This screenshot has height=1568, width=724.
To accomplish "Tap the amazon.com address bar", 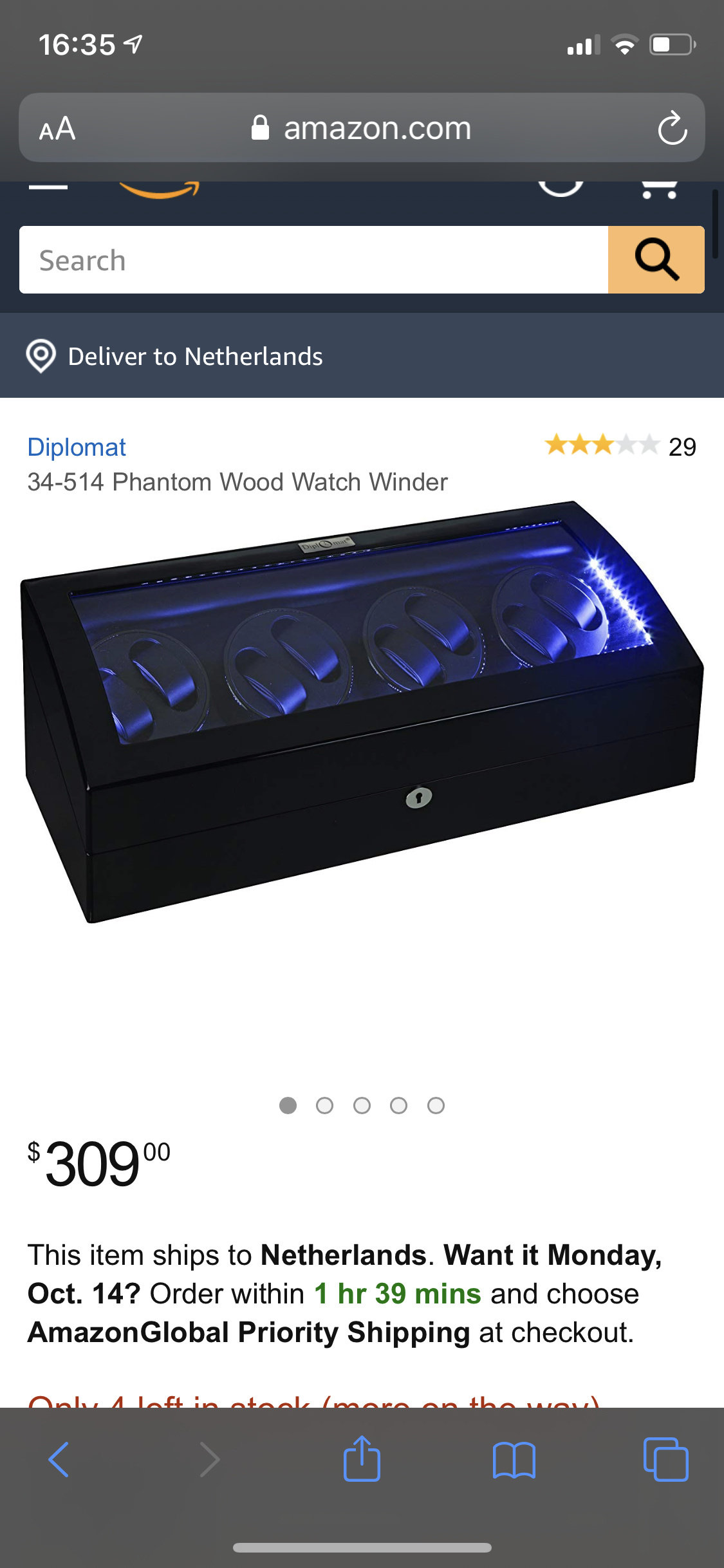I will coord(362,127).
